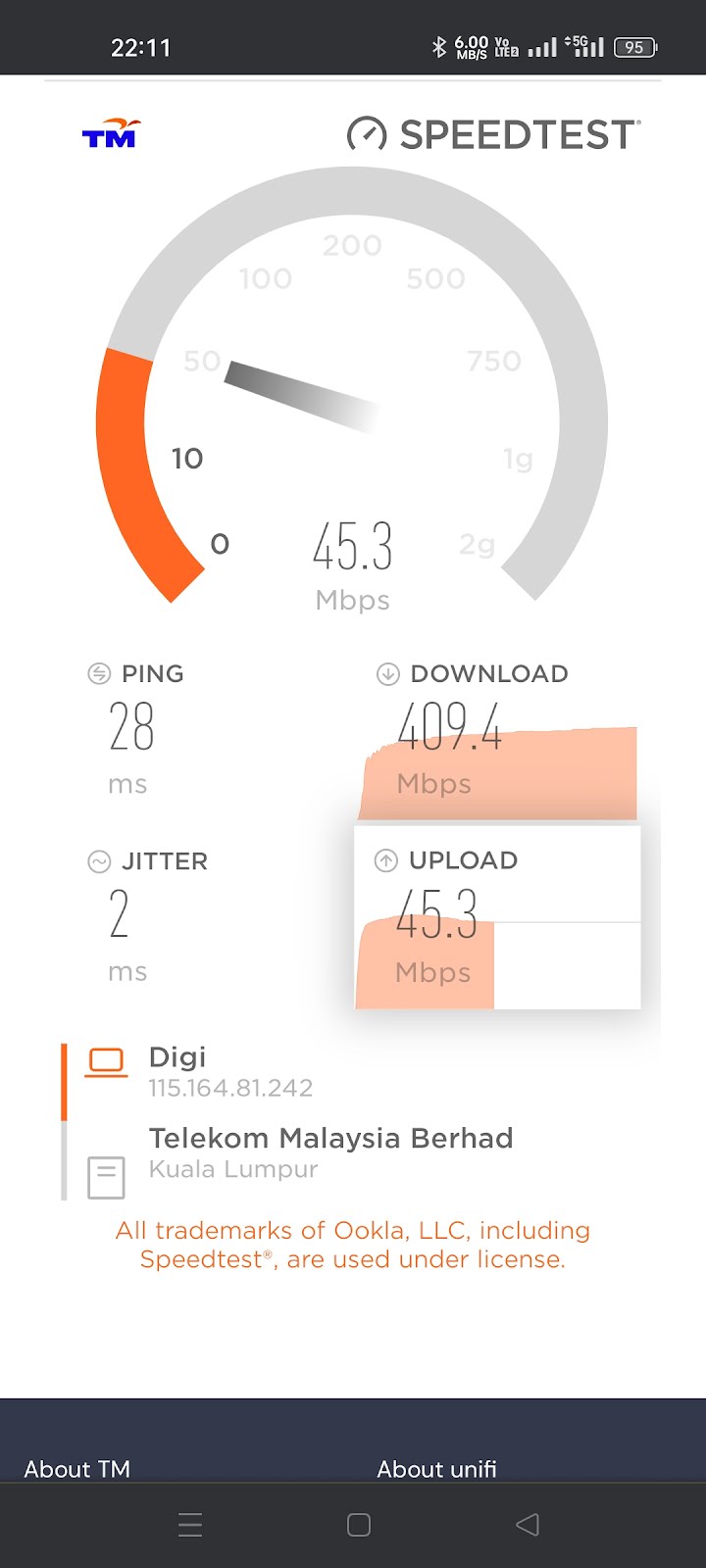Go back using the system back button

(528, 1525)
